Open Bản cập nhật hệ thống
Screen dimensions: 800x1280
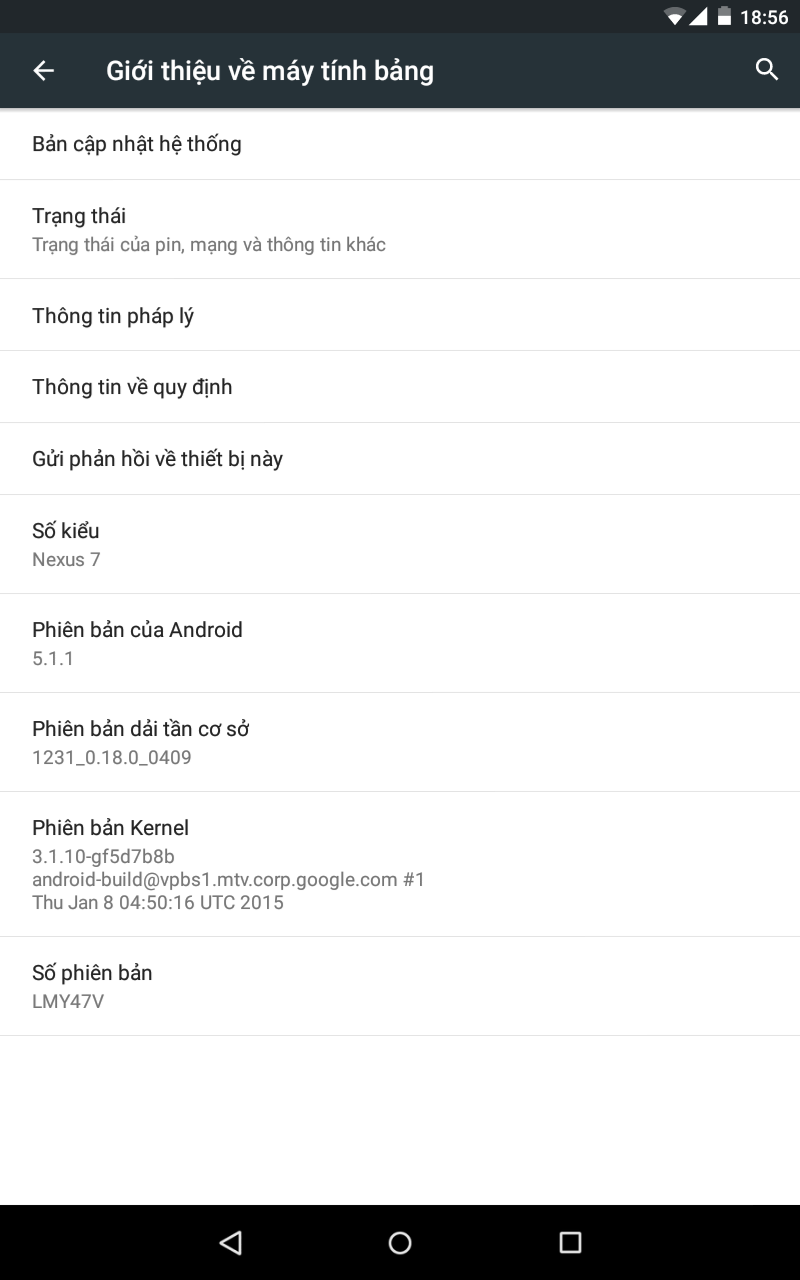[x=400, y=144]
